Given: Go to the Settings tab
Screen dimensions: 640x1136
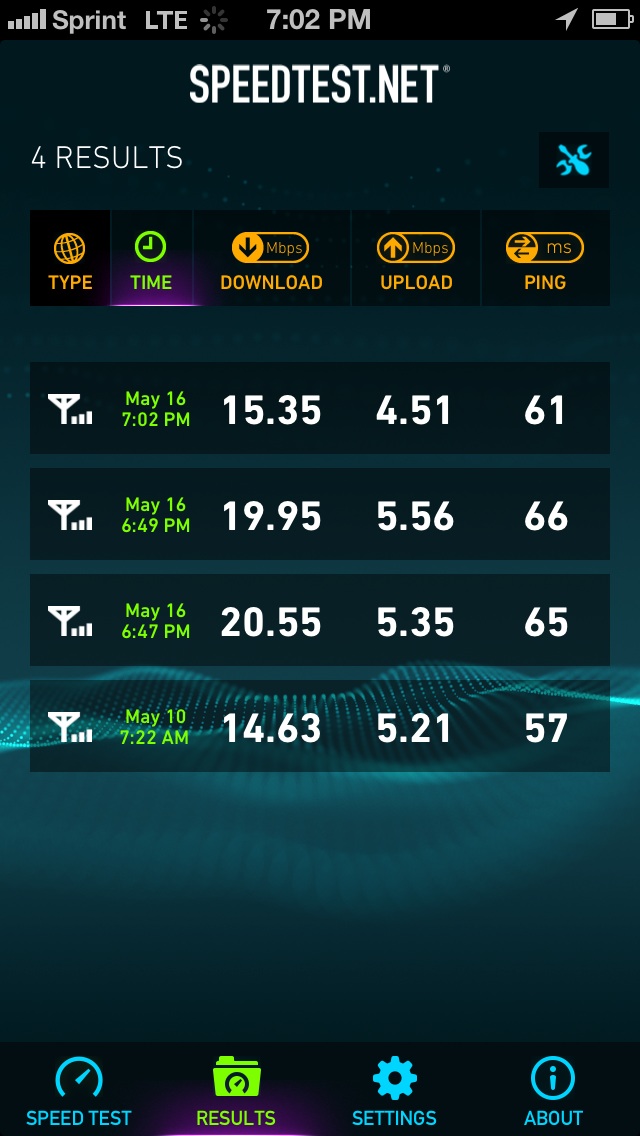Looking at the screenshot, I should [x=394, y=1090].
